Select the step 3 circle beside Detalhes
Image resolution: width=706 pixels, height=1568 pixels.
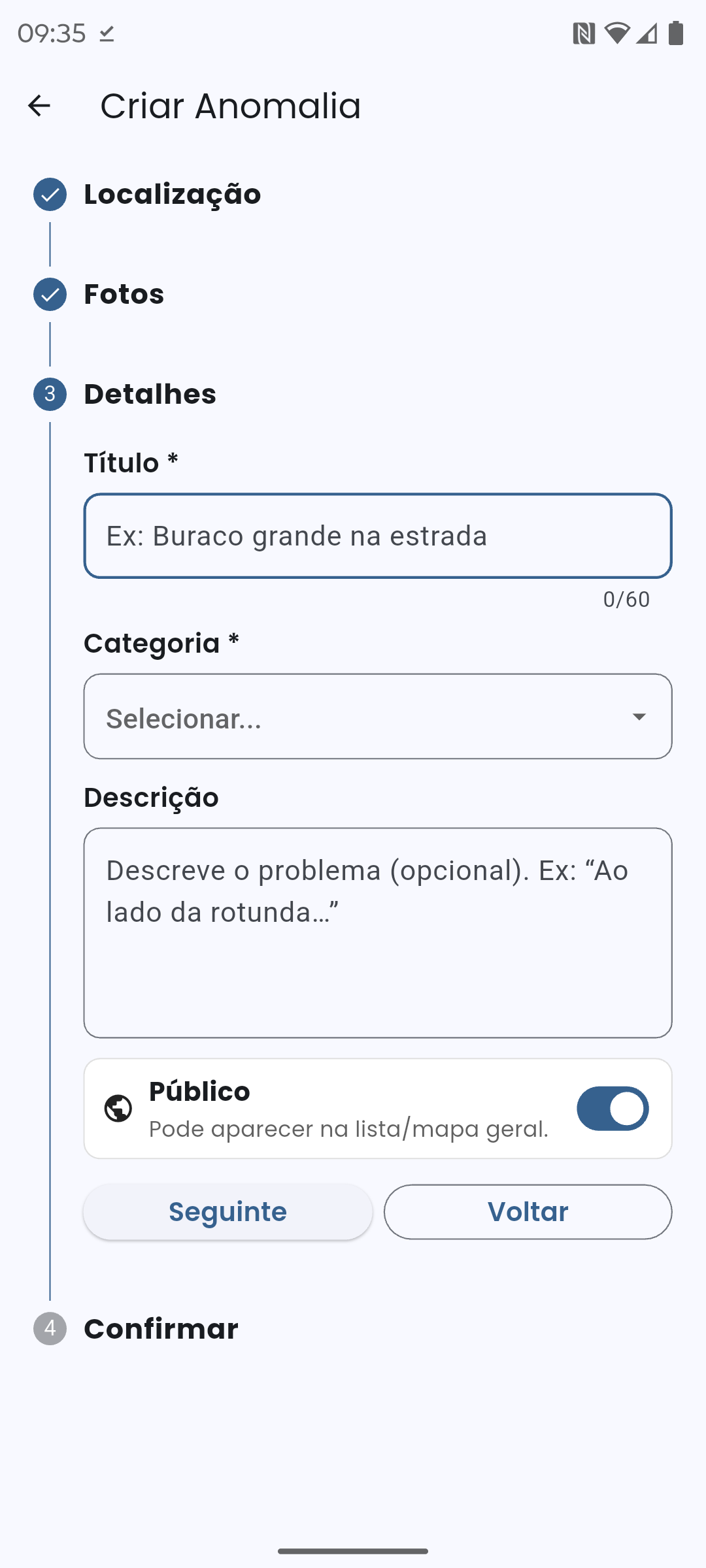(49, 395)
